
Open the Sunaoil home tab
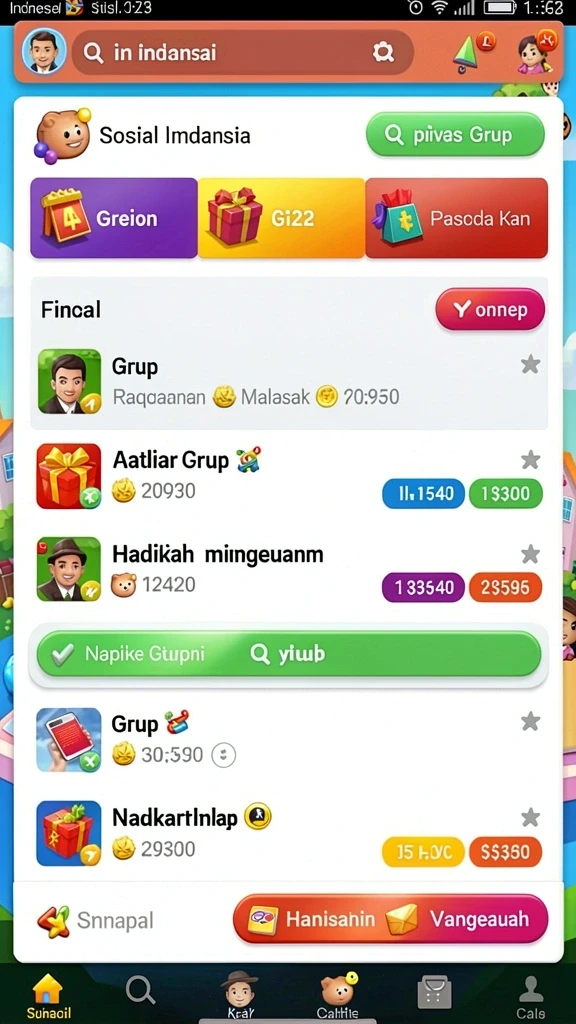coord(48,997)
